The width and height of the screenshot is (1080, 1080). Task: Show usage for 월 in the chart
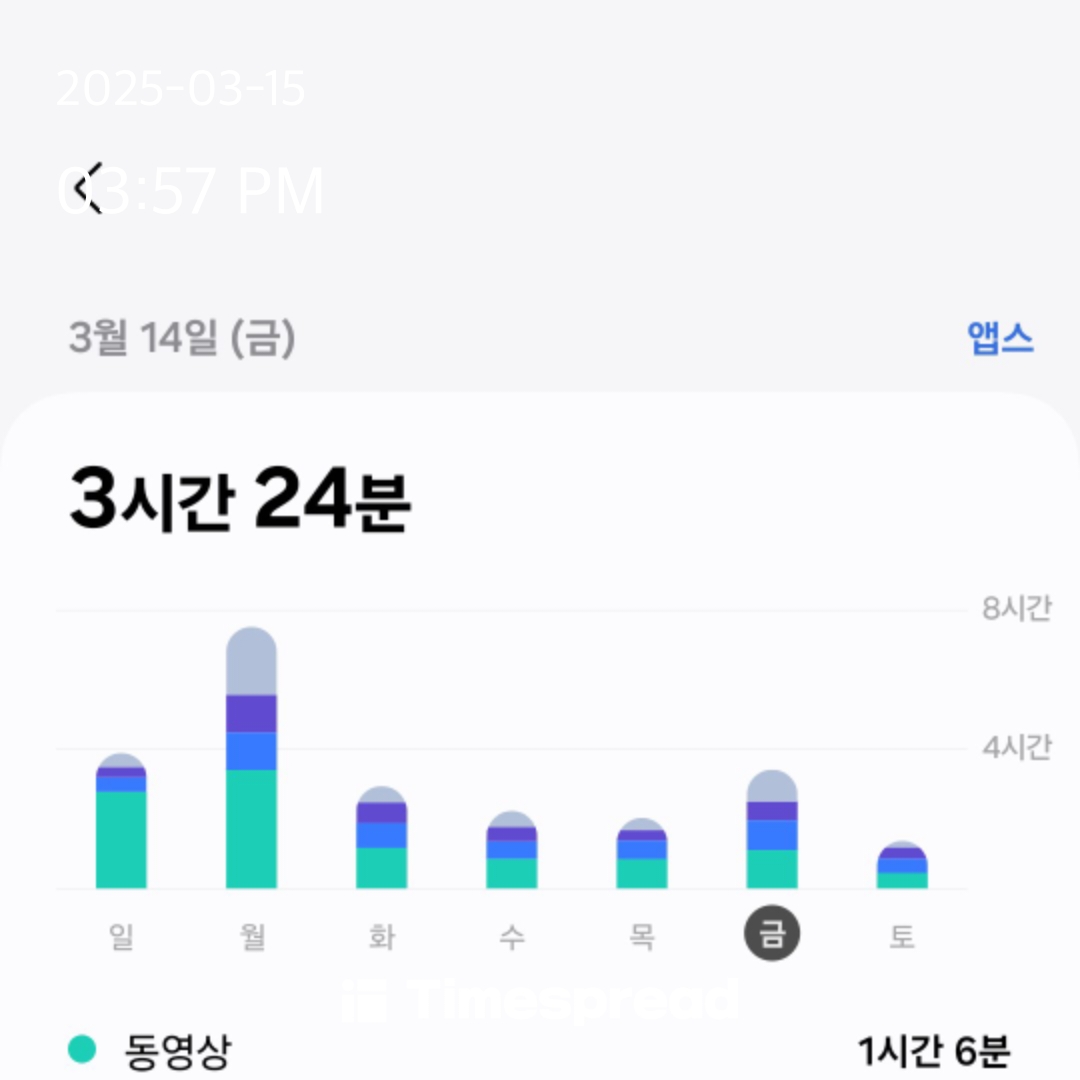point(251,760)
